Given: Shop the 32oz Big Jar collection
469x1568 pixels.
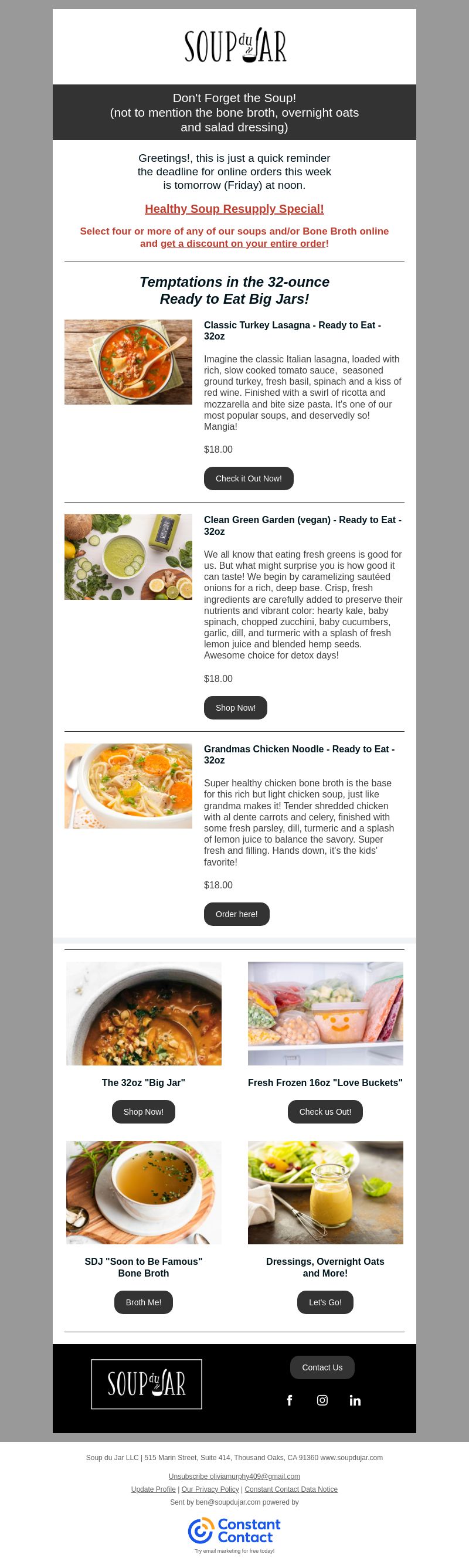Looking at the screenshot, I should pos(143,1111).
